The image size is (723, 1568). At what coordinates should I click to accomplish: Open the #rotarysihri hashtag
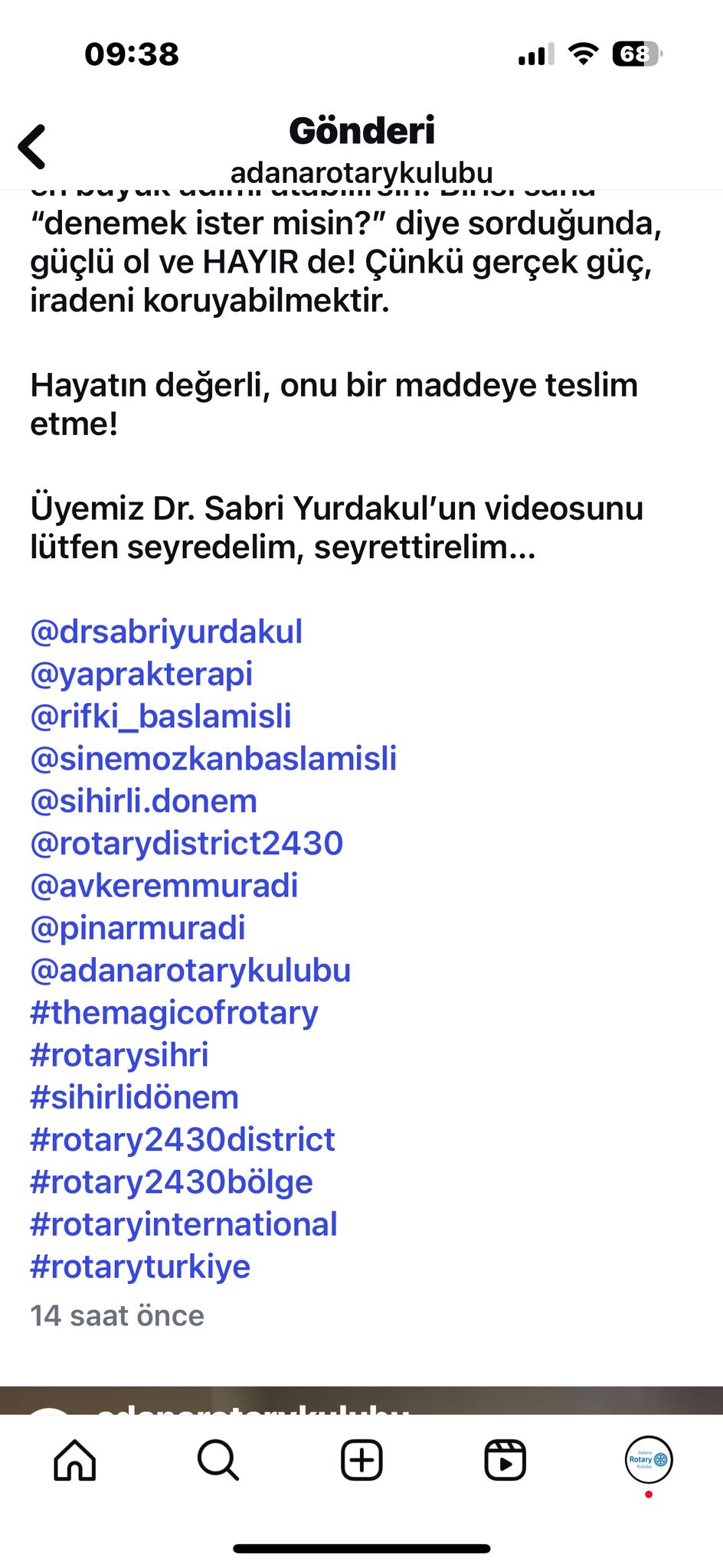coord(119,1055)
